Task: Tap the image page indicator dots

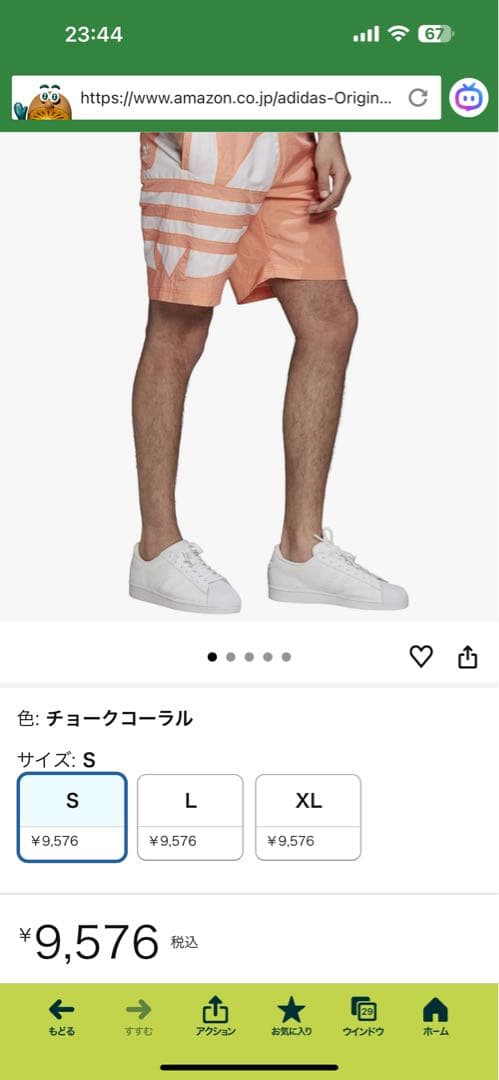Action: (x=250, y=657)
